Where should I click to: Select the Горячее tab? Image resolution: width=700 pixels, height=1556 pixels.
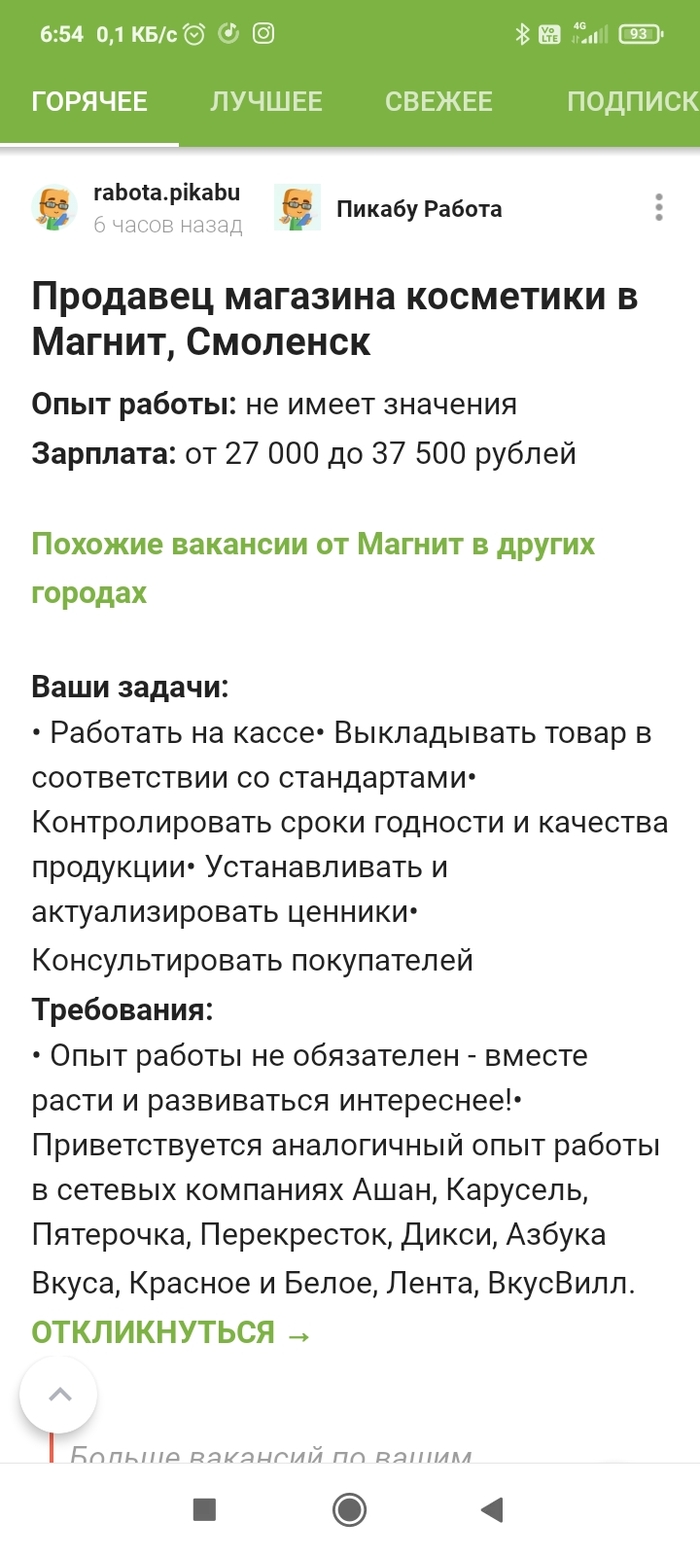click(x=89, y=101)
